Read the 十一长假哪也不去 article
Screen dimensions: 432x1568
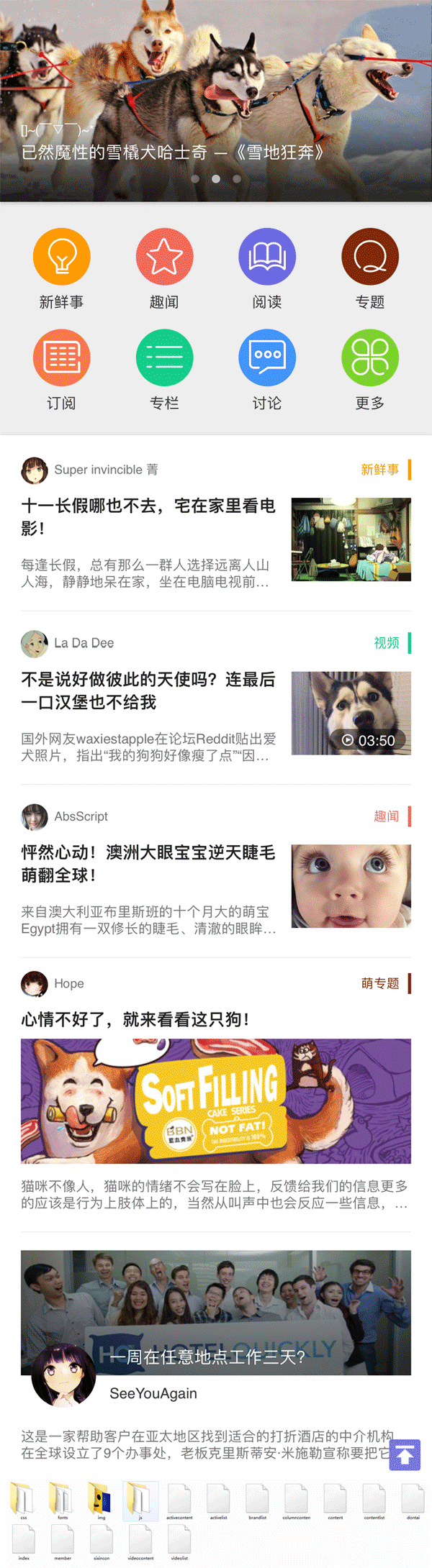pyautogui.click(x=148, y=516)
